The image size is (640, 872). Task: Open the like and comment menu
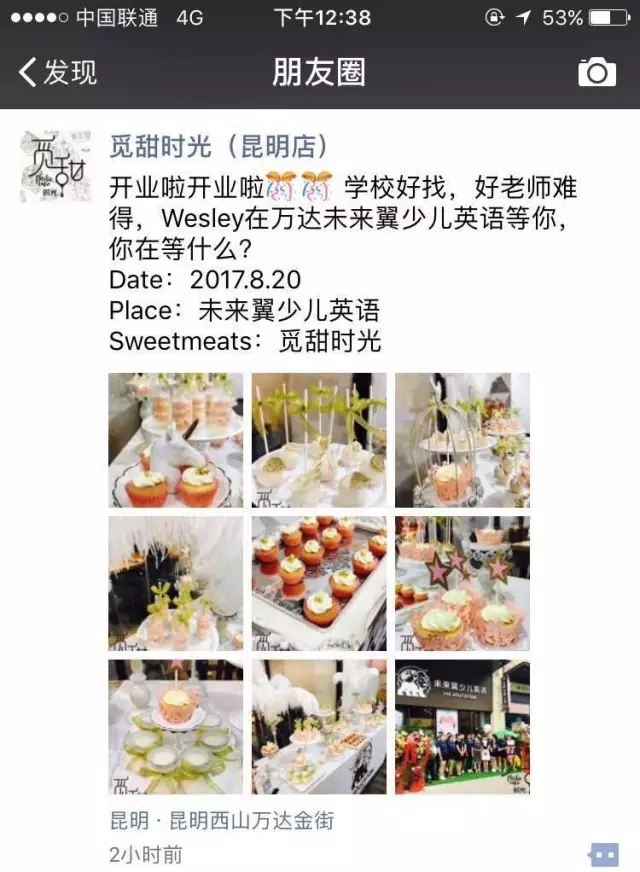pyautogui.click(x=602, y=853)
